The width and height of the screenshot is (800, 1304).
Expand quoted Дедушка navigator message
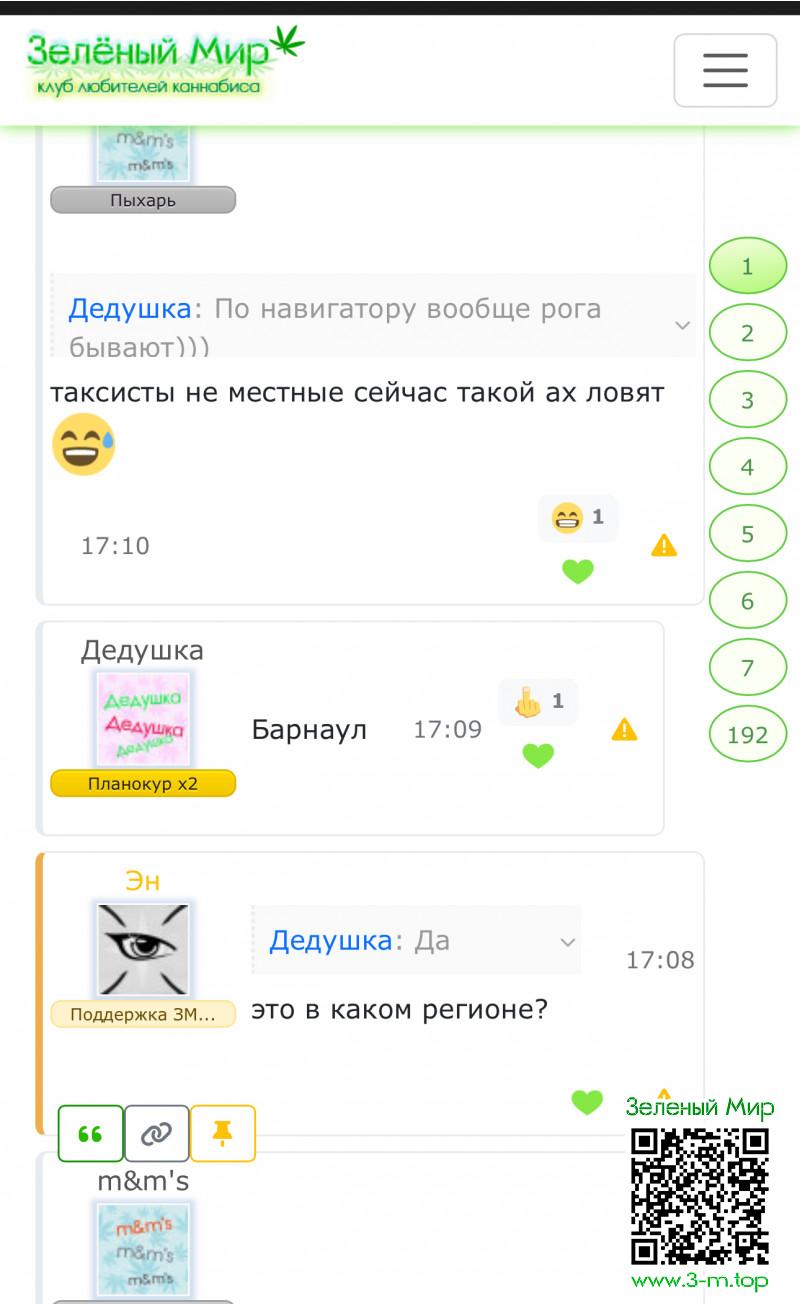point(682,325)
